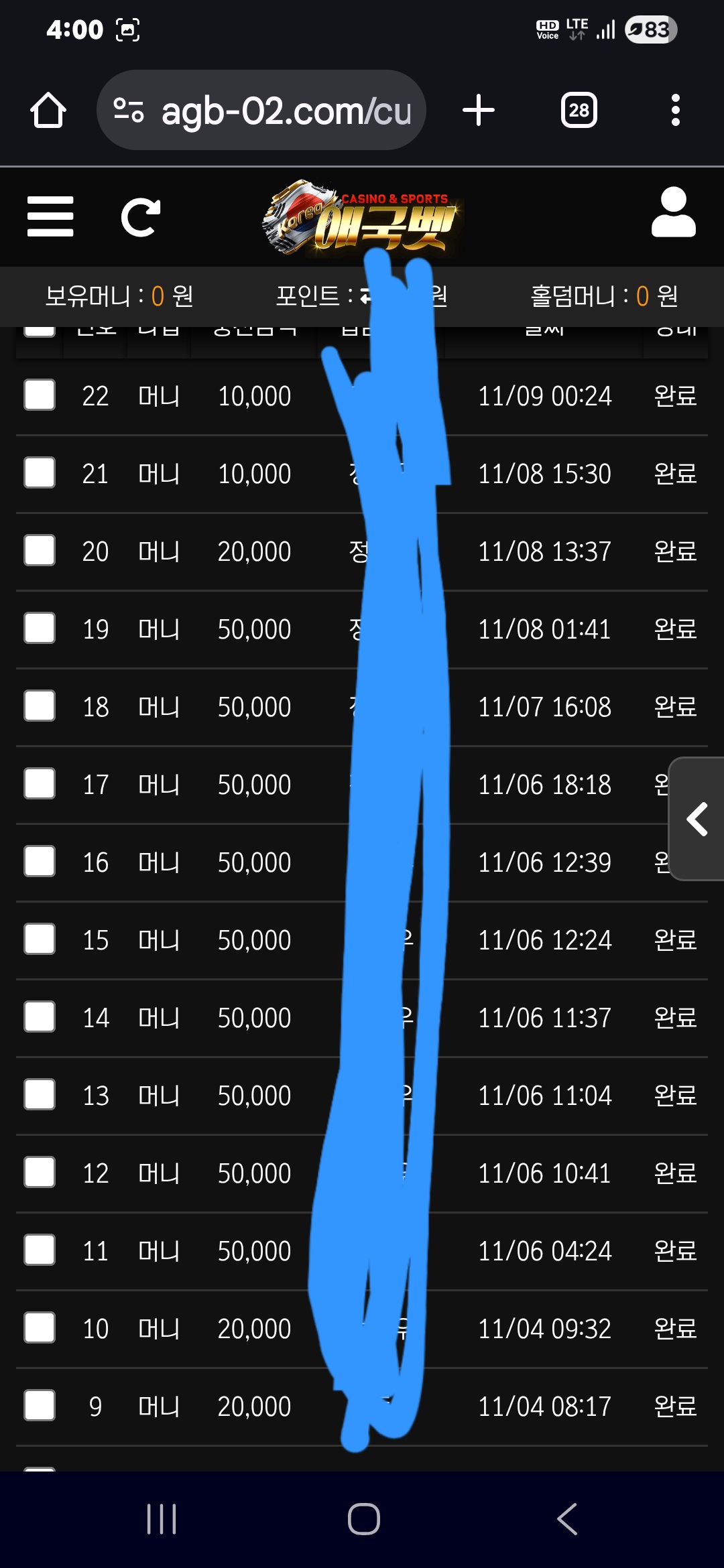Open the browser overflow menu
Image resolution: width=724 pixels, height=1568 pixels.
[675, 111]
